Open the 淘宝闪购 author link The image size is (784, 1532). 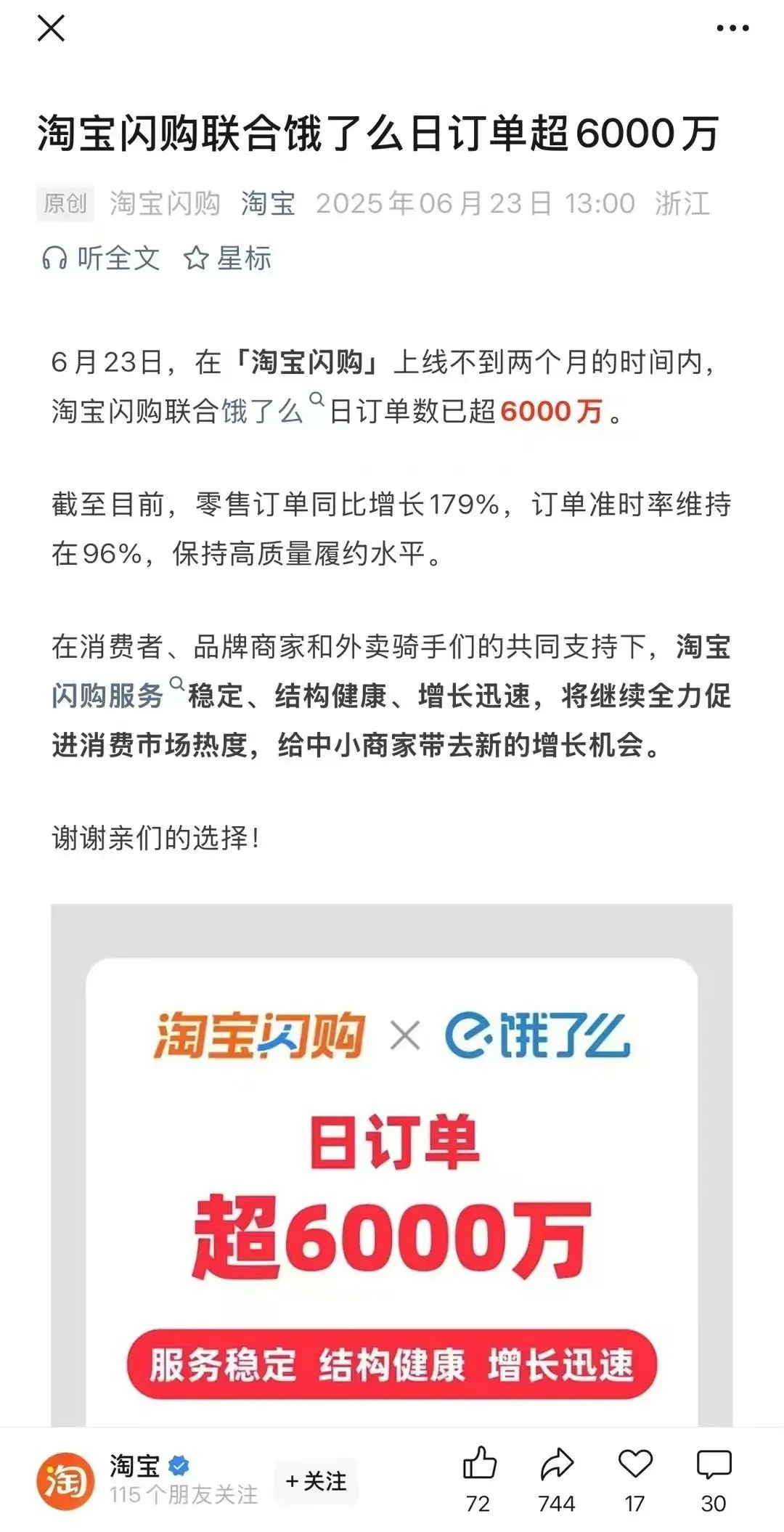click(166, 204)
